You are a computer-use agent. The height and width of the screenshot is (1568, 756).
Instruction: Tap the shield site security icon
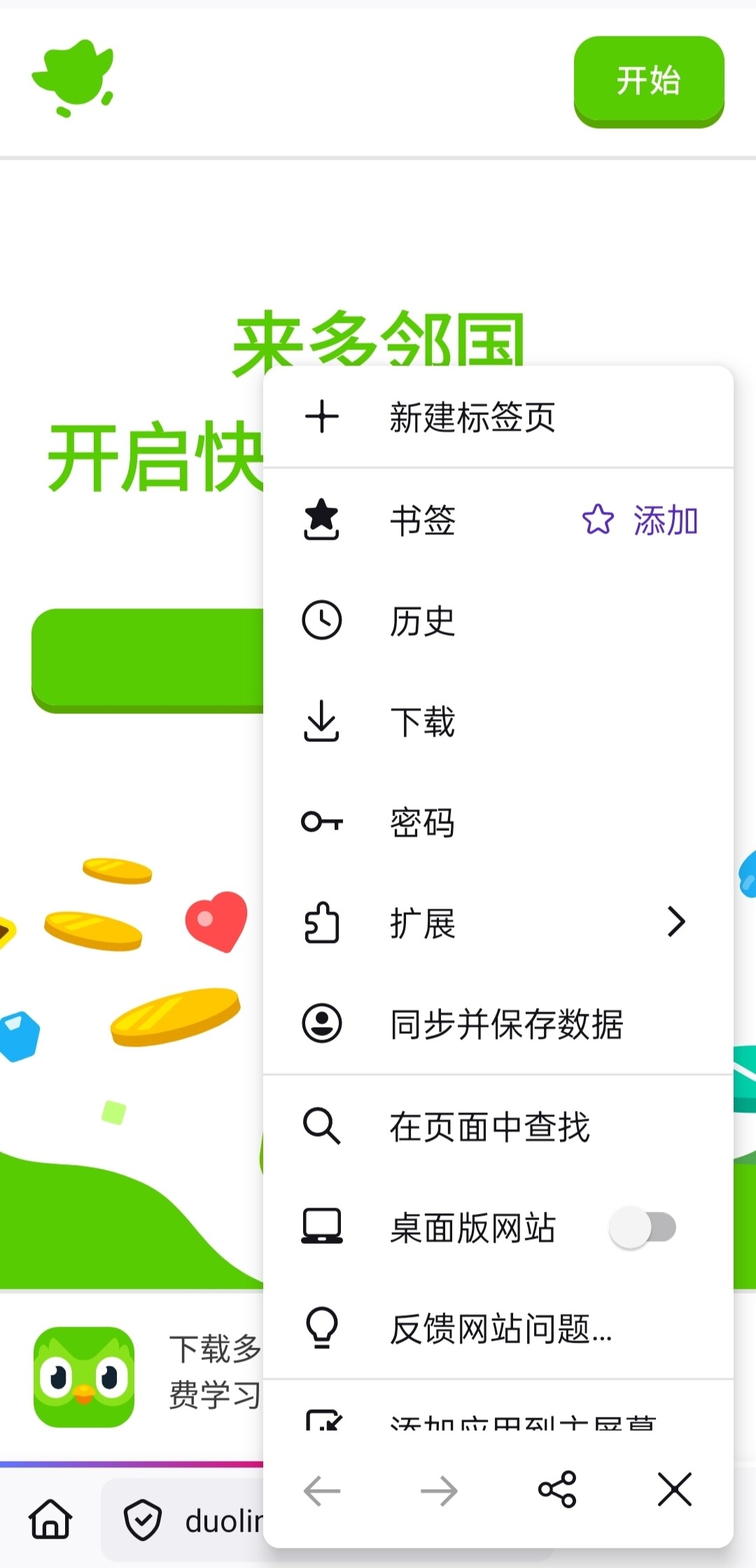tap(143, 1520)
